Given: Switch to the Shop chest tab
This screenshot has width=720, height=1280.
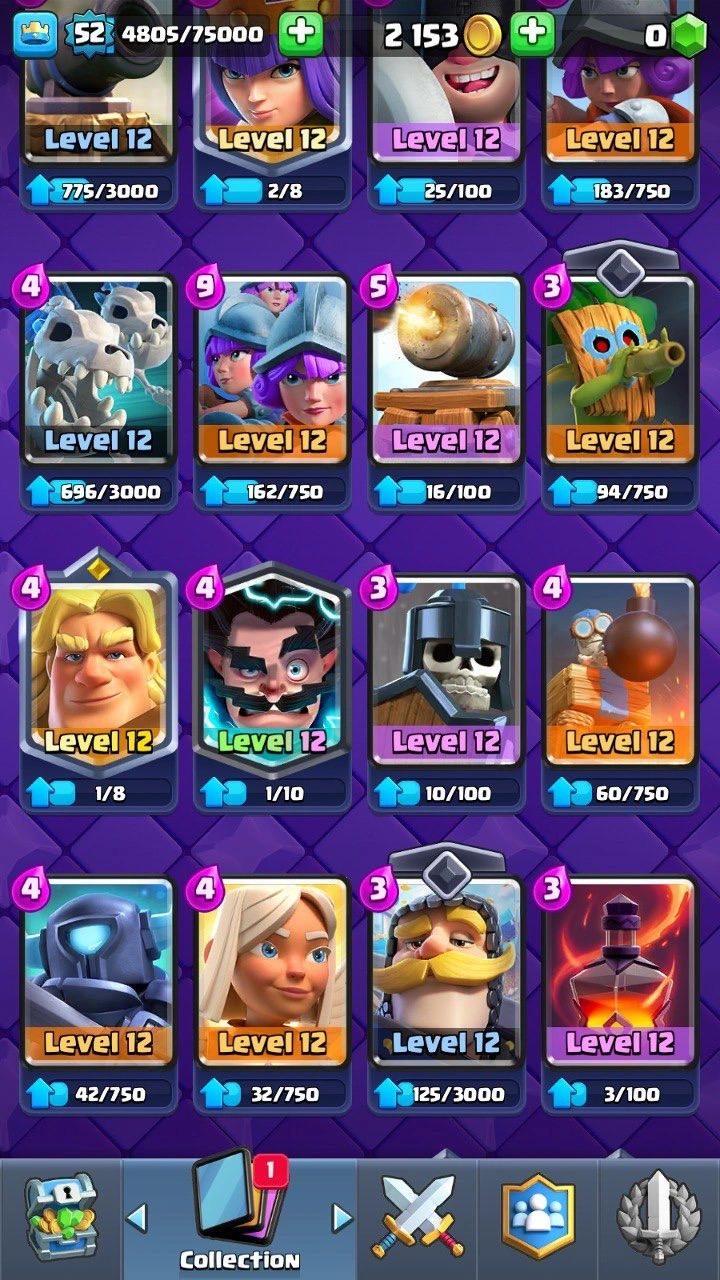Looking at the screenshot, I should [x=60, y=1217].
